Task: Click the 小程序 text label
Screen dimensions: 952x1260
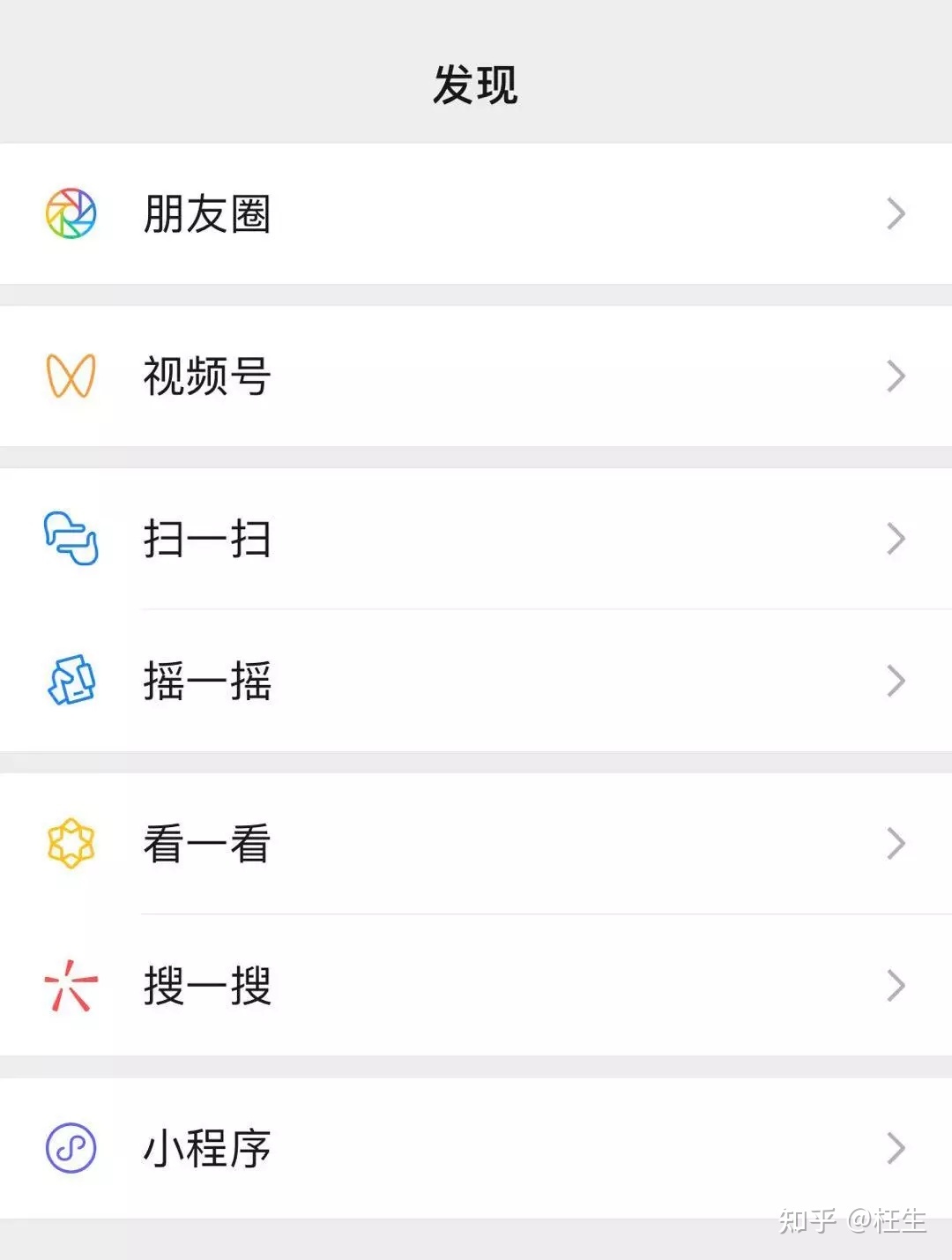Action: 206,1149
